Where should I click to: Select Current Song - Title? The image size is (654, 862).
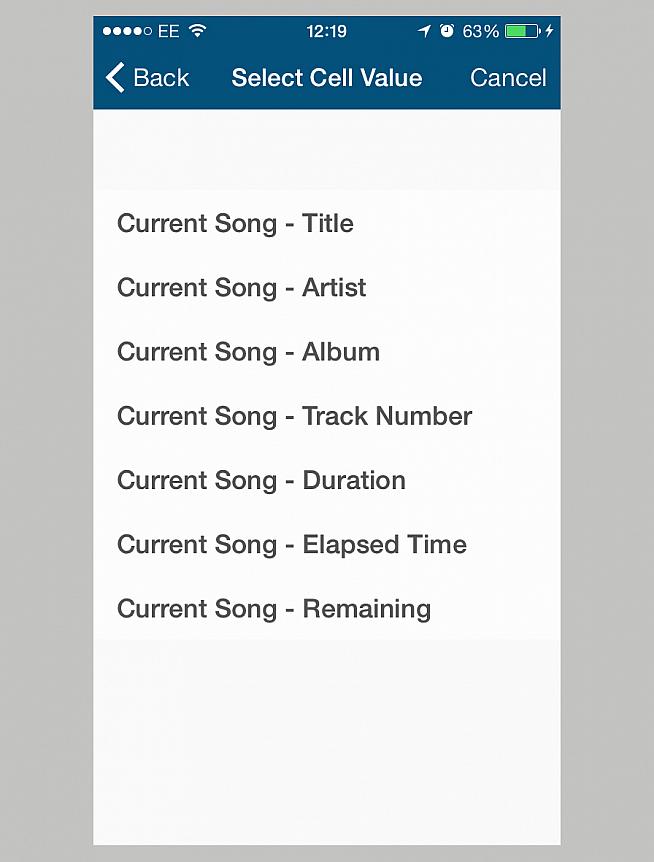pos(236,223)
